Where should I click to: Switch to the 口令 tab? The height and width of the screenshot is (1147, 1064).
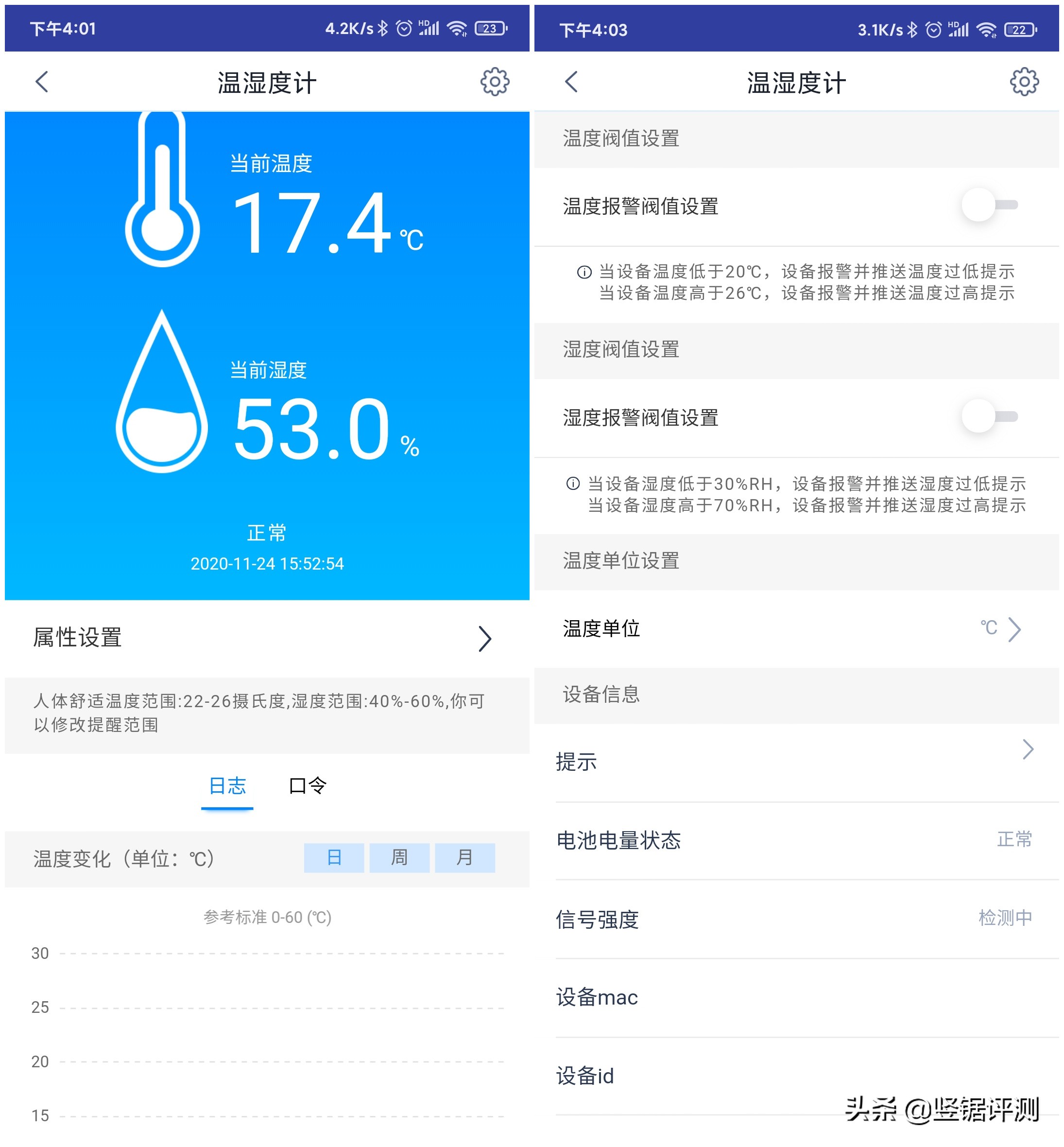click(x=307, y=786)
